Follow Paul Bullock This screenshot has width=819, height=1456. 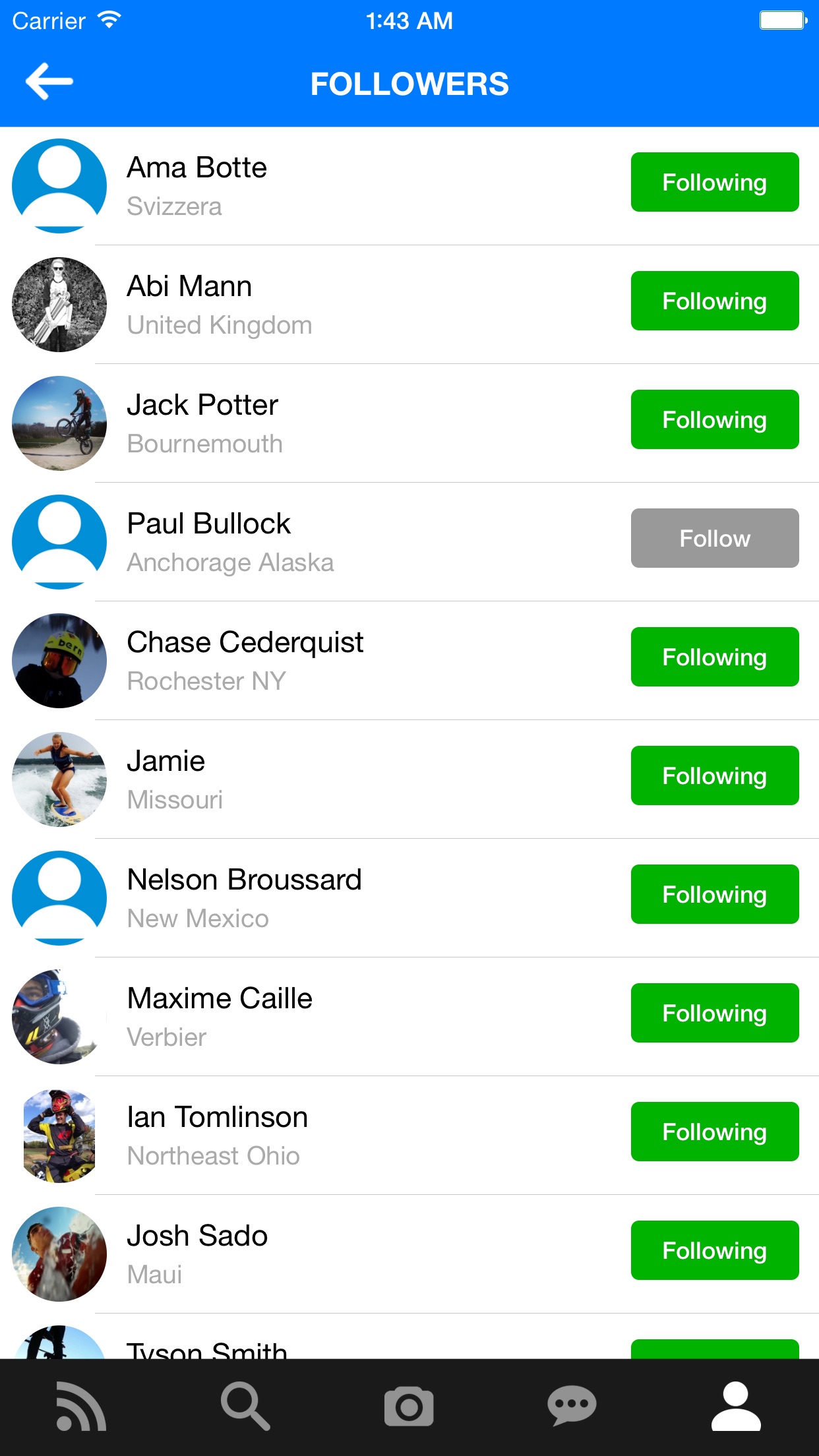click(715, 538)
